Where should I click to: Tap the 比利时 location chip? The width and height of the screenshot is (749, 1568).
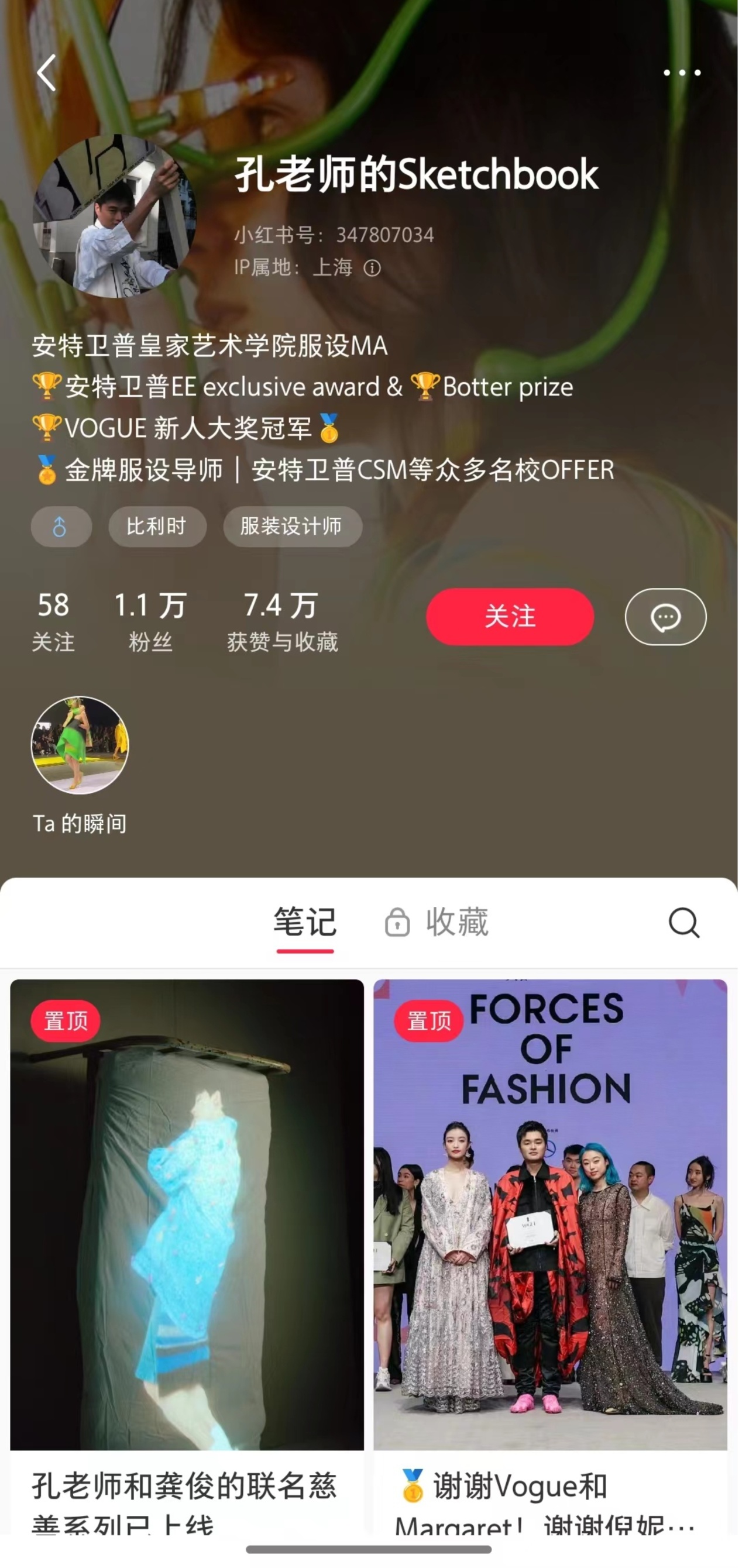point(157,527)
